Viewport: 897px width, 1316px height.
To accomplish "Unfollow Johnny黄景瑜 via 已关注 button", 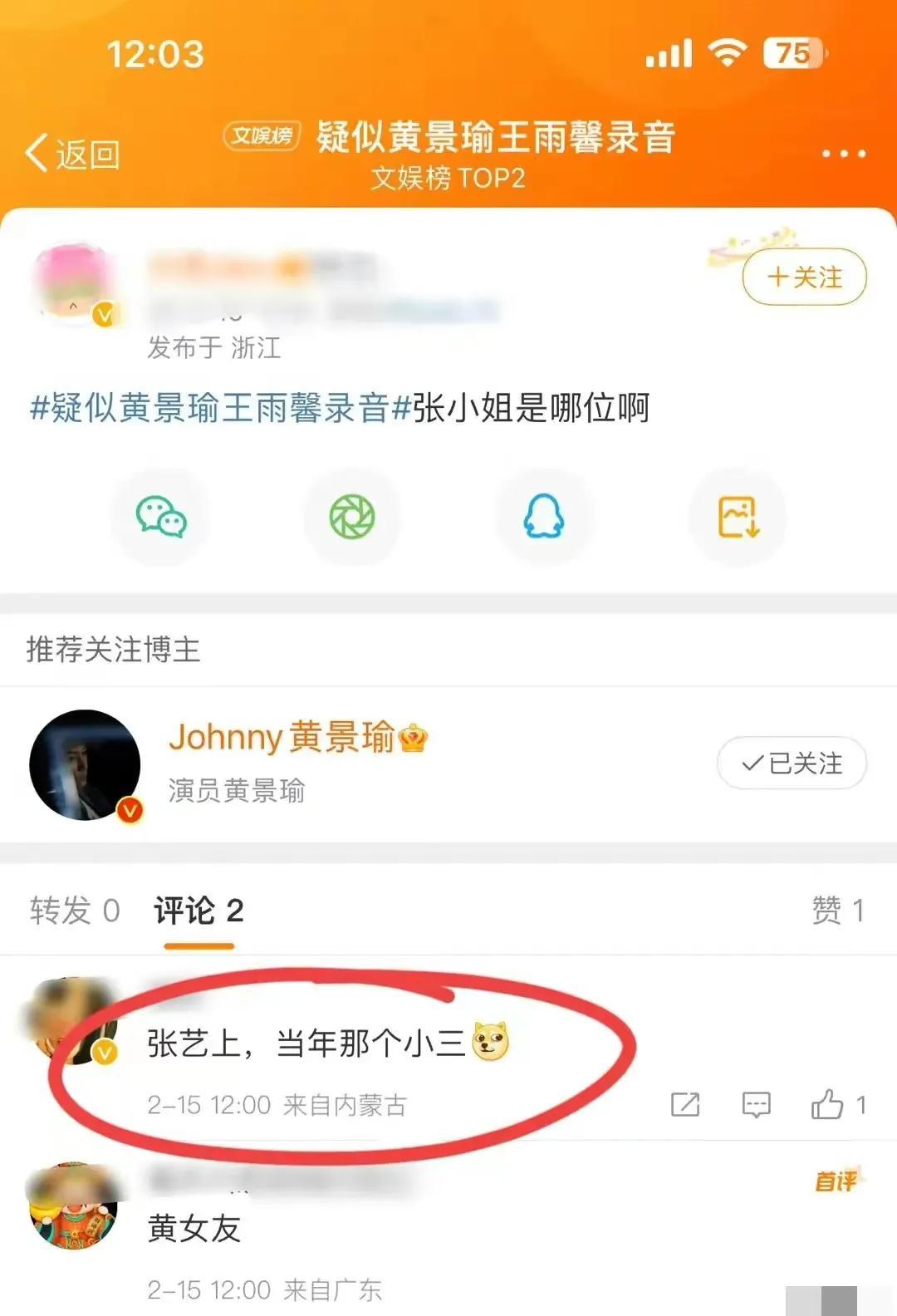I will [x=792, y=763].
